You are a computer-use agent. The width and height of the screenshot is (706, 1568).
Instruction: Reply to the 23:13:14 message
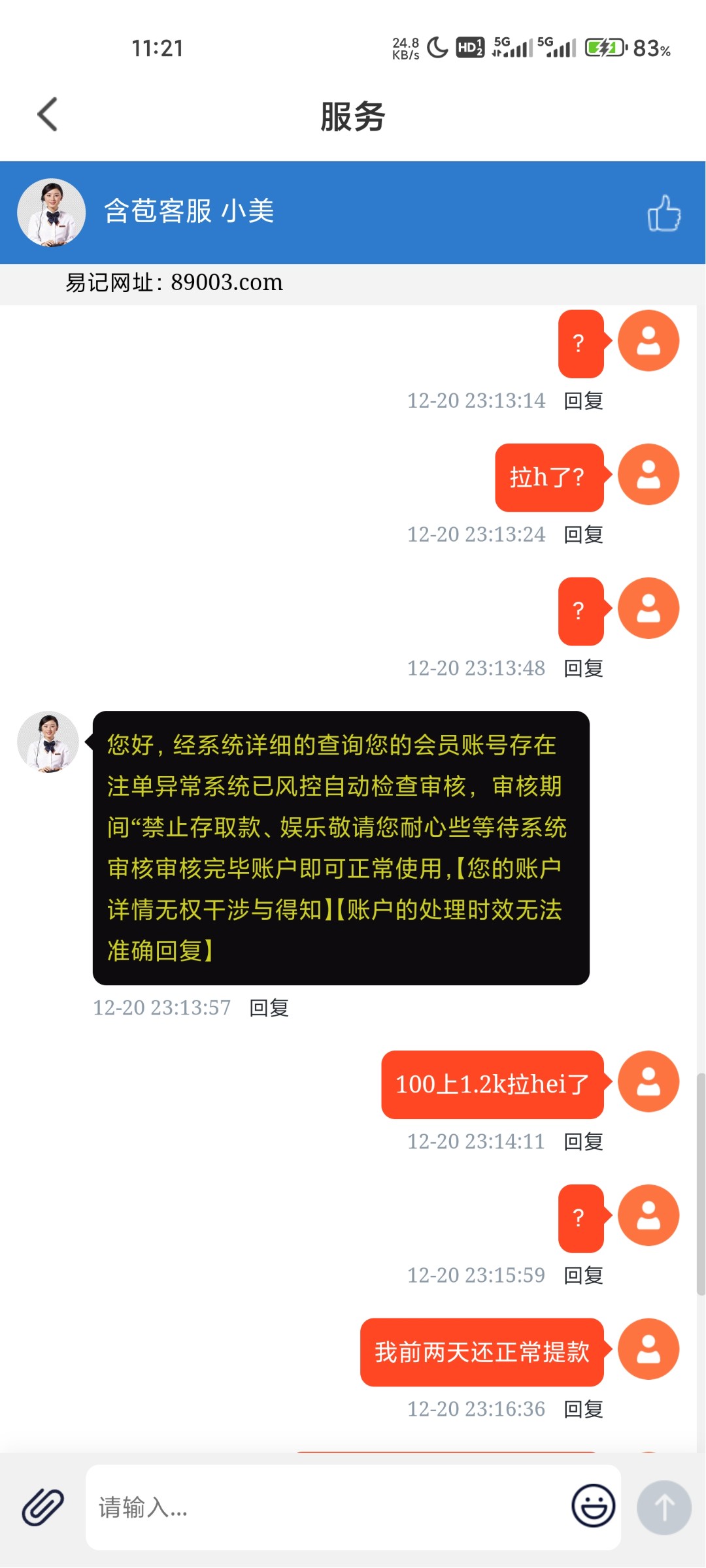[x=583, y=400]
